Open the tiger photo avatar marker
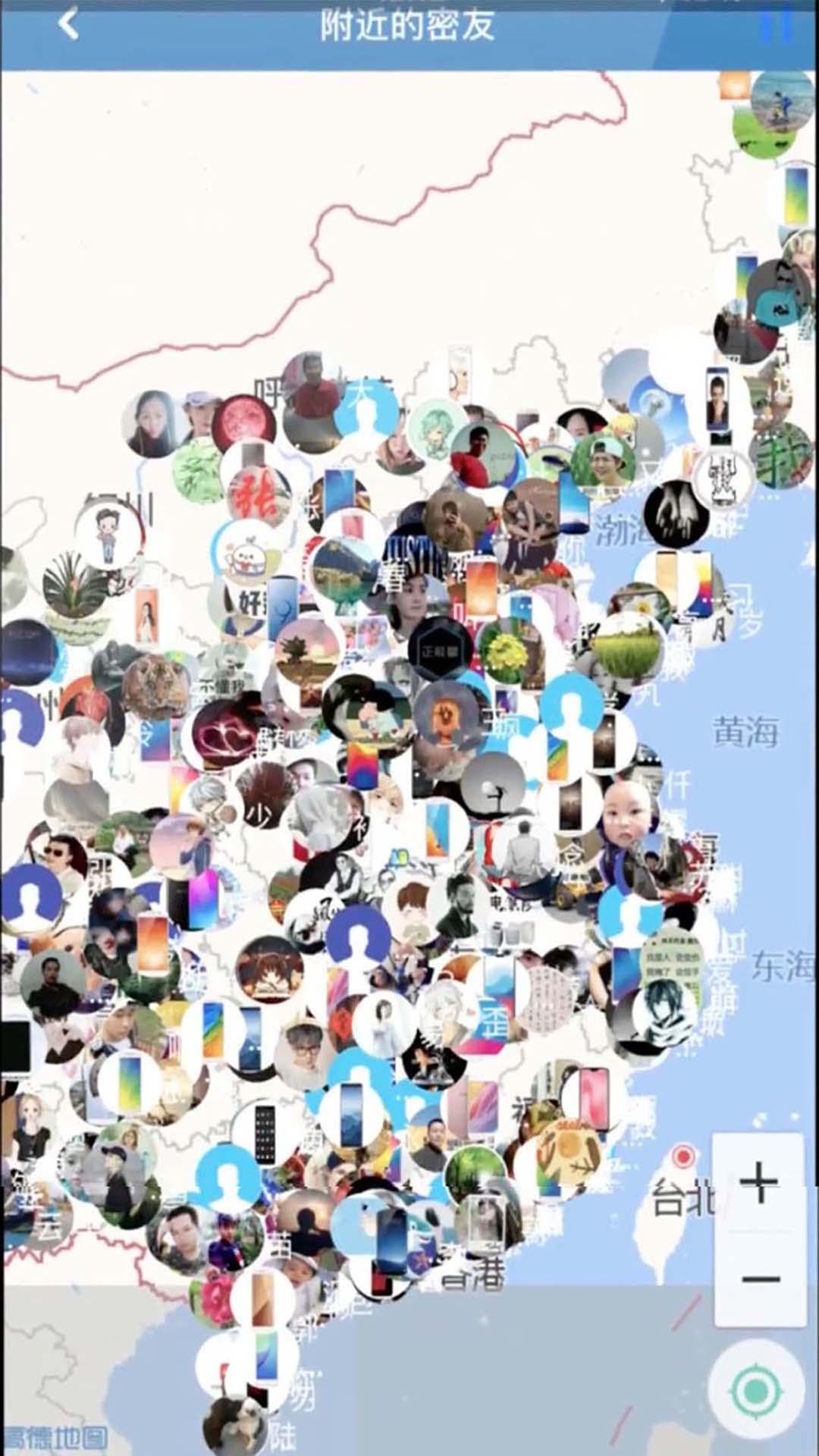The width and height of the screenshot is (819, 1456). 155,686
